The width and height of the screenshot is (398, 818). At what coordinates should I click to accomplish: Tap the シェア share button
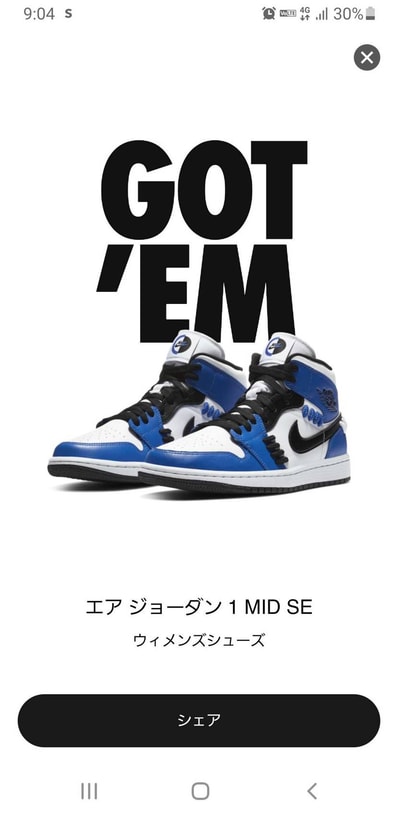[x=199, y=720]
